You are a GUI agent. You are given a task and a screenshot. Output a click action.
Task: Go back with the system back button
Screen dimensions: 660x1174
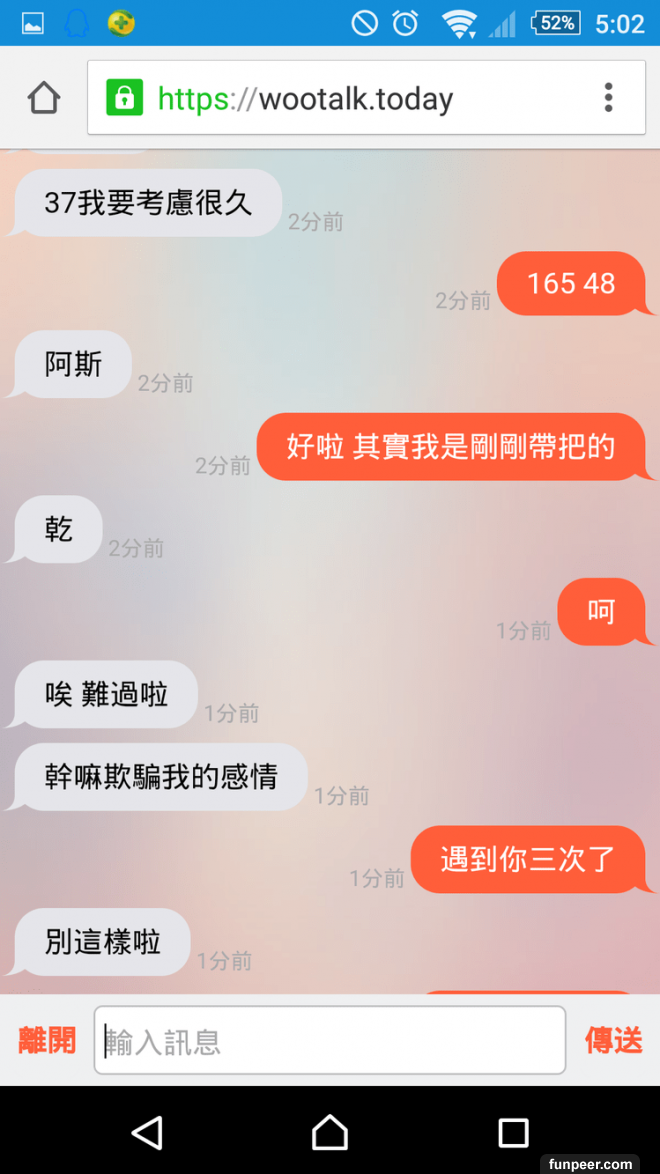(x=148, y=1132)
